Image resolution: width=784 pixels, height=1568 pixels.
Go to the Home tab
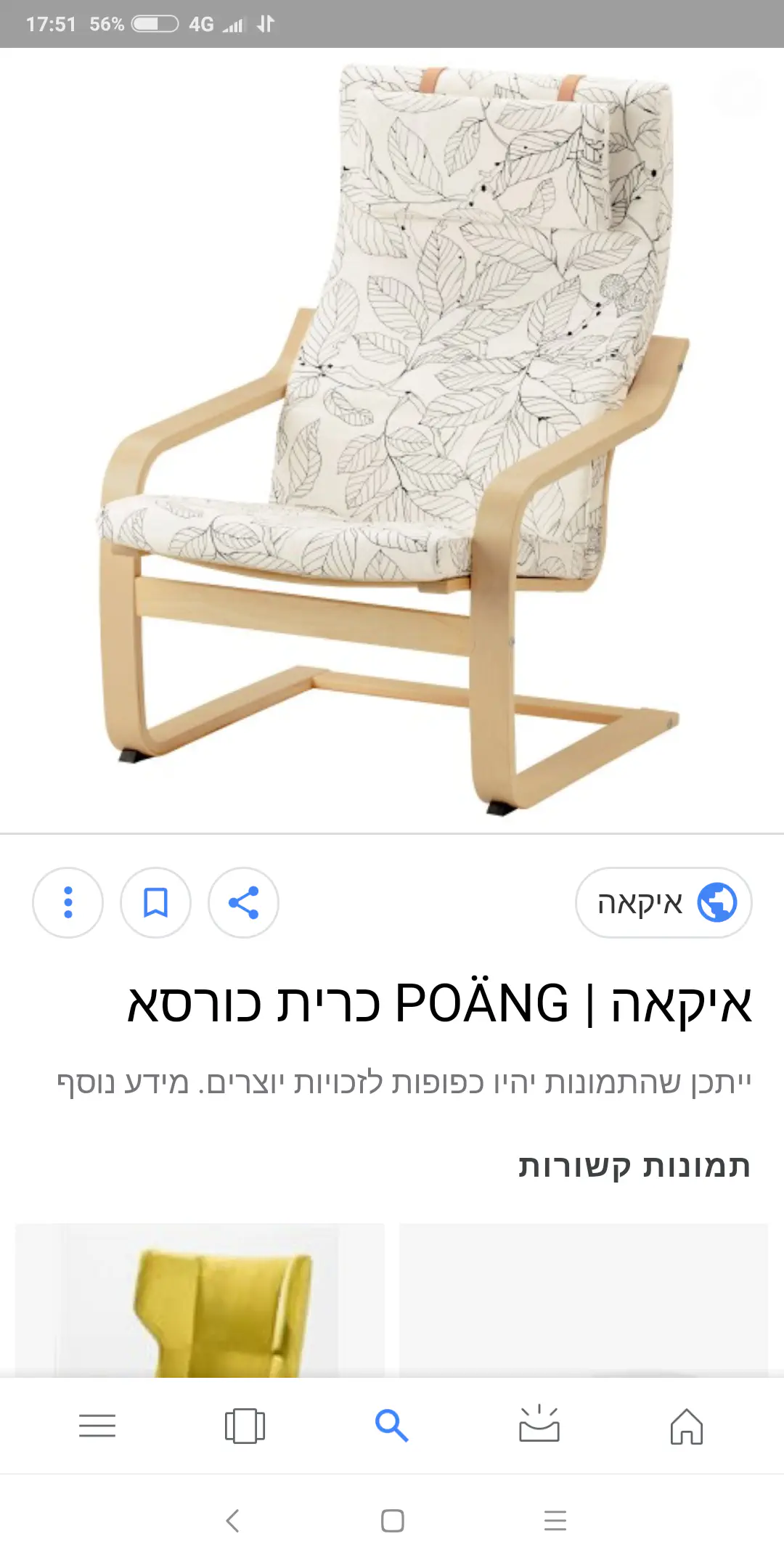pos(686,1426)
